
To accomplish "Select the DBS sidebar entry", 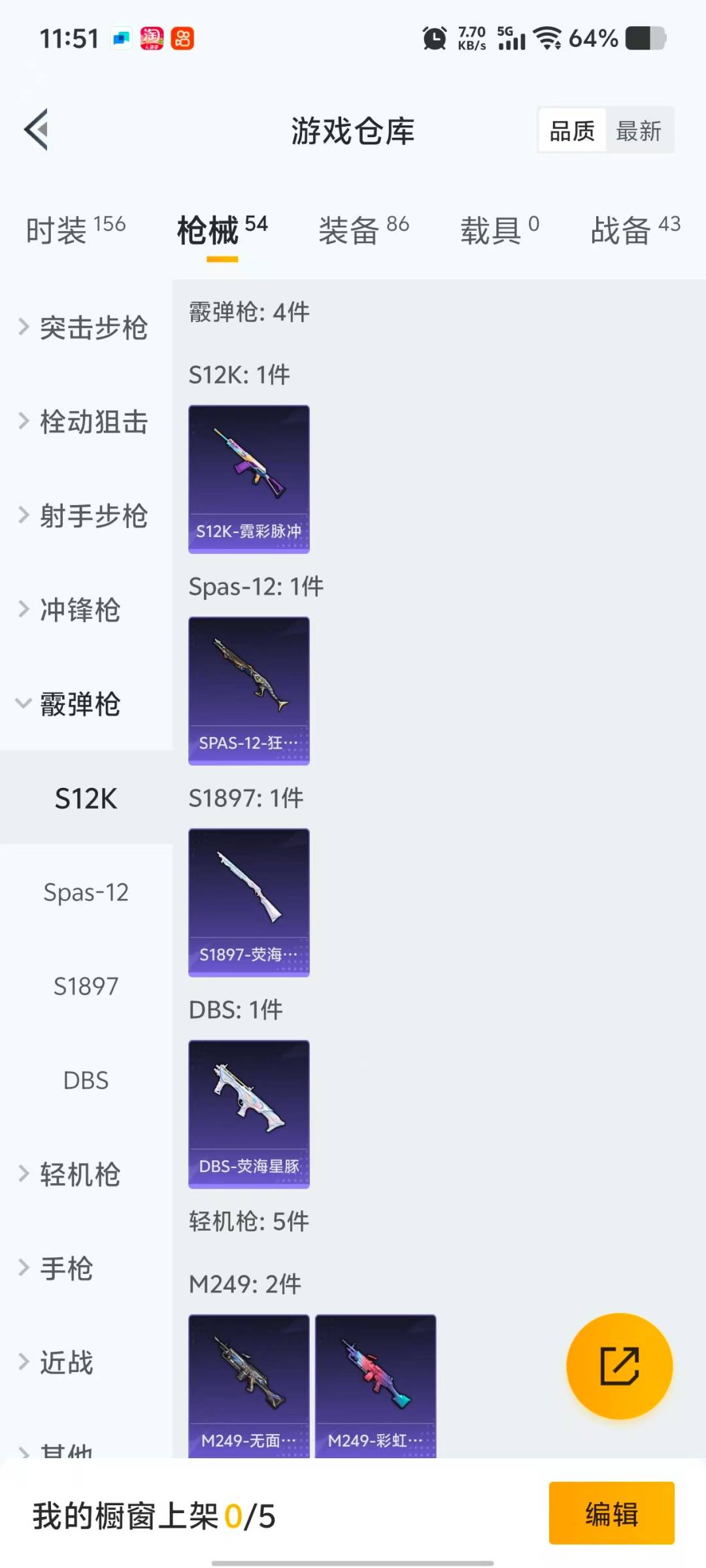I will (x=86, y=1081).
